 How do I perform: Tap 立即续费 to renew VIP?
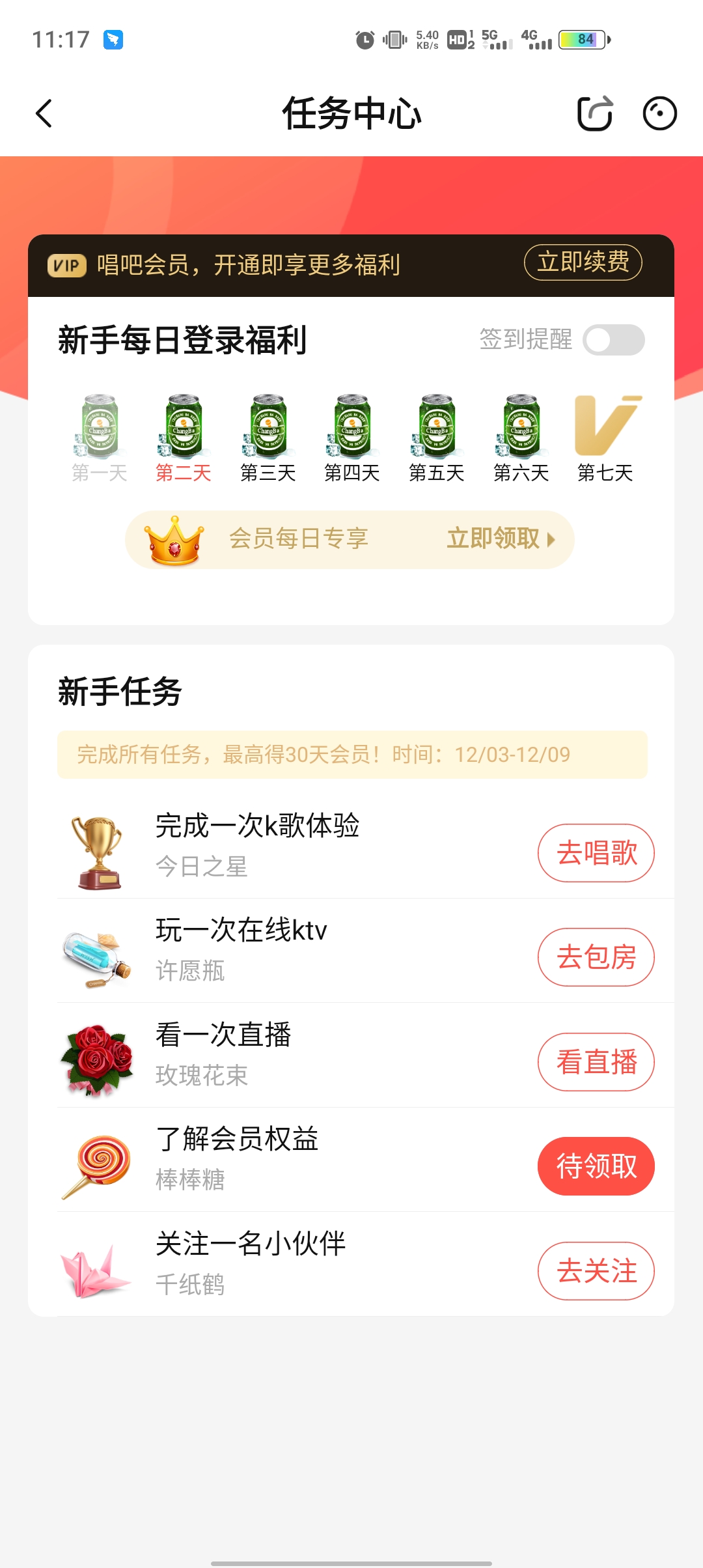tap(583, 262)
